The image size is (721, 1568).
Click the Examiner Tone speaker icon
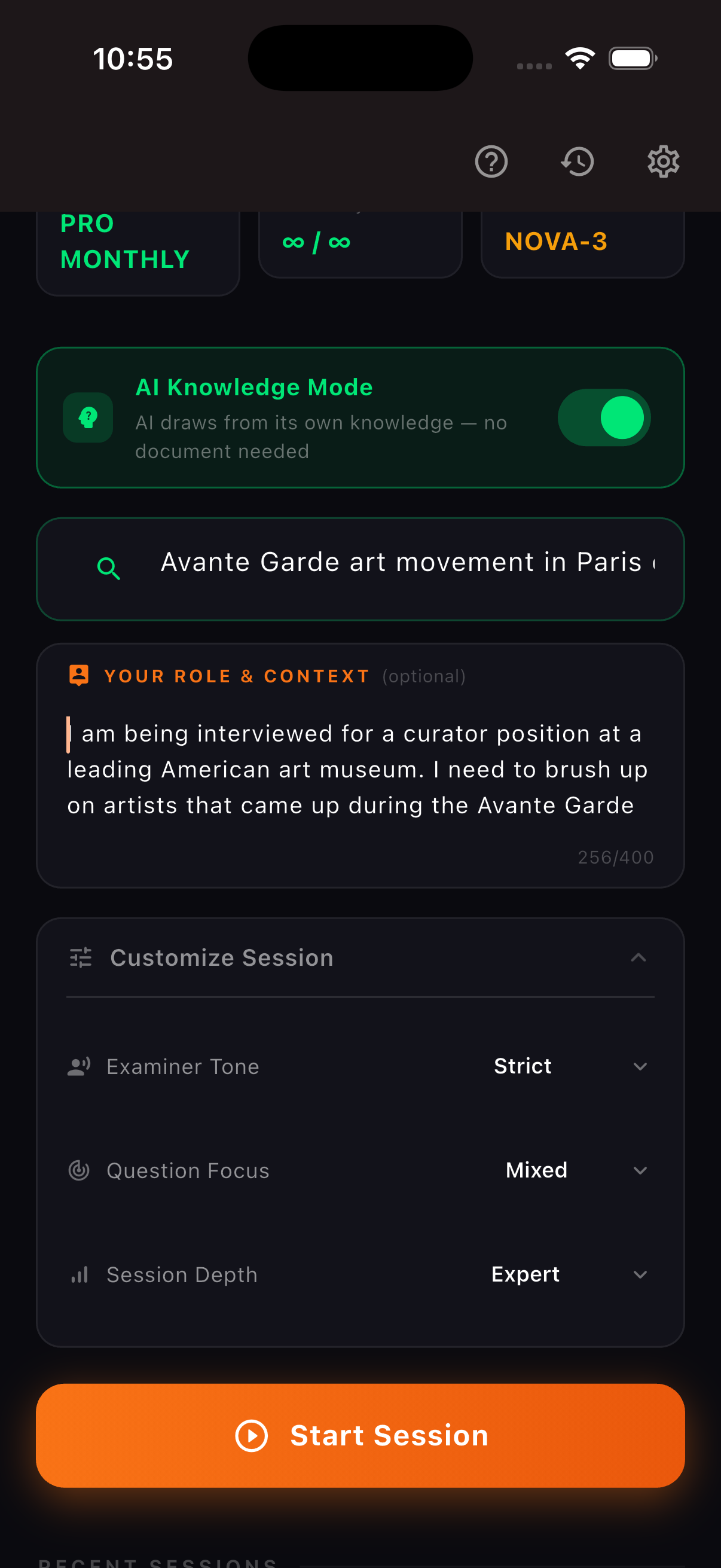click(x=78, y=1066)
